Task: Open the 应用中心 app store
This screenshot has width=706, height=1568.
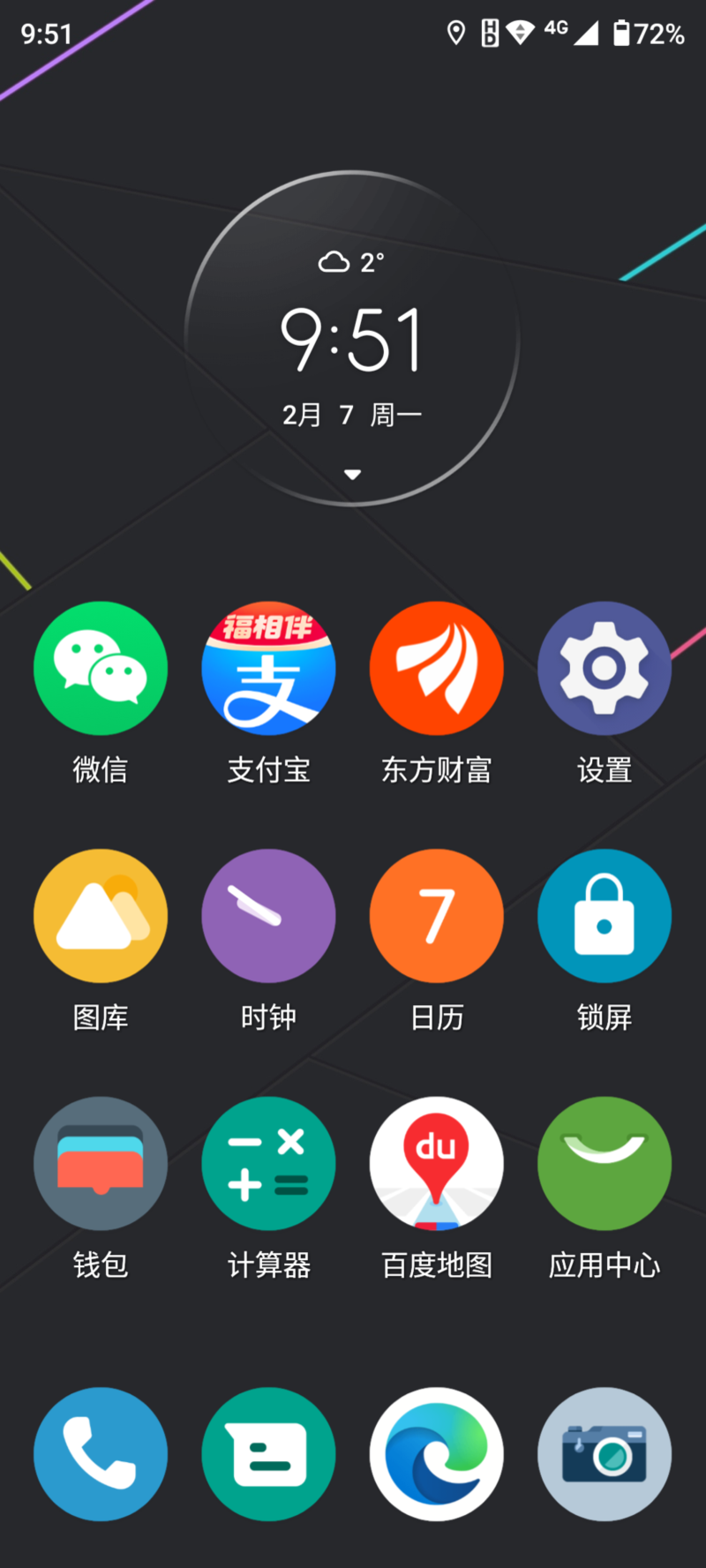Action: 605,1163
